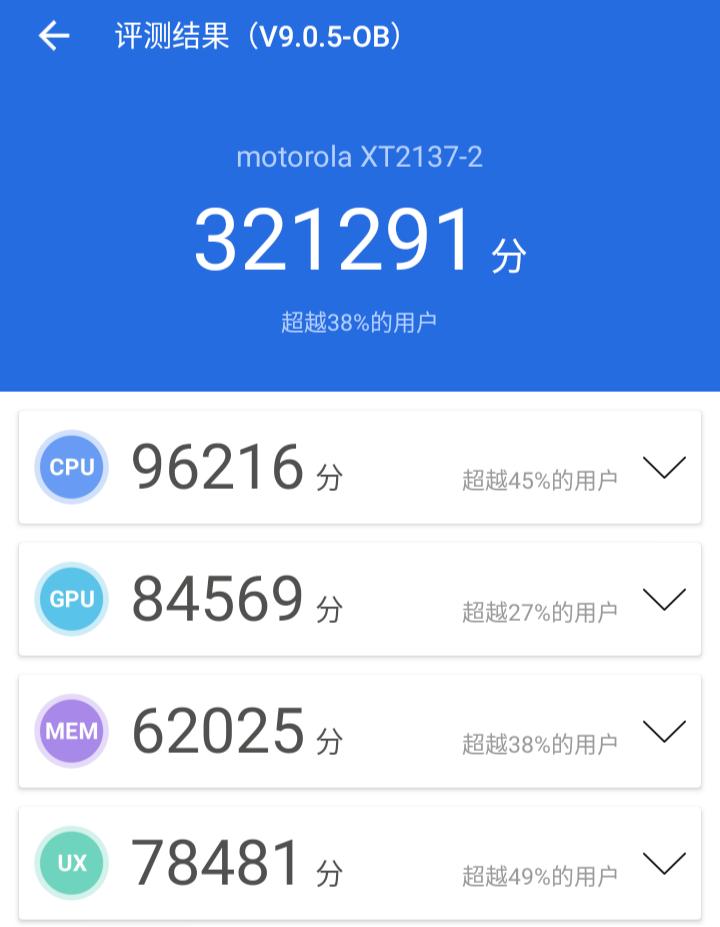Open device name motorola XT2137-2
Viewport: 720px width, 927px height.
(x=360, y=156)
